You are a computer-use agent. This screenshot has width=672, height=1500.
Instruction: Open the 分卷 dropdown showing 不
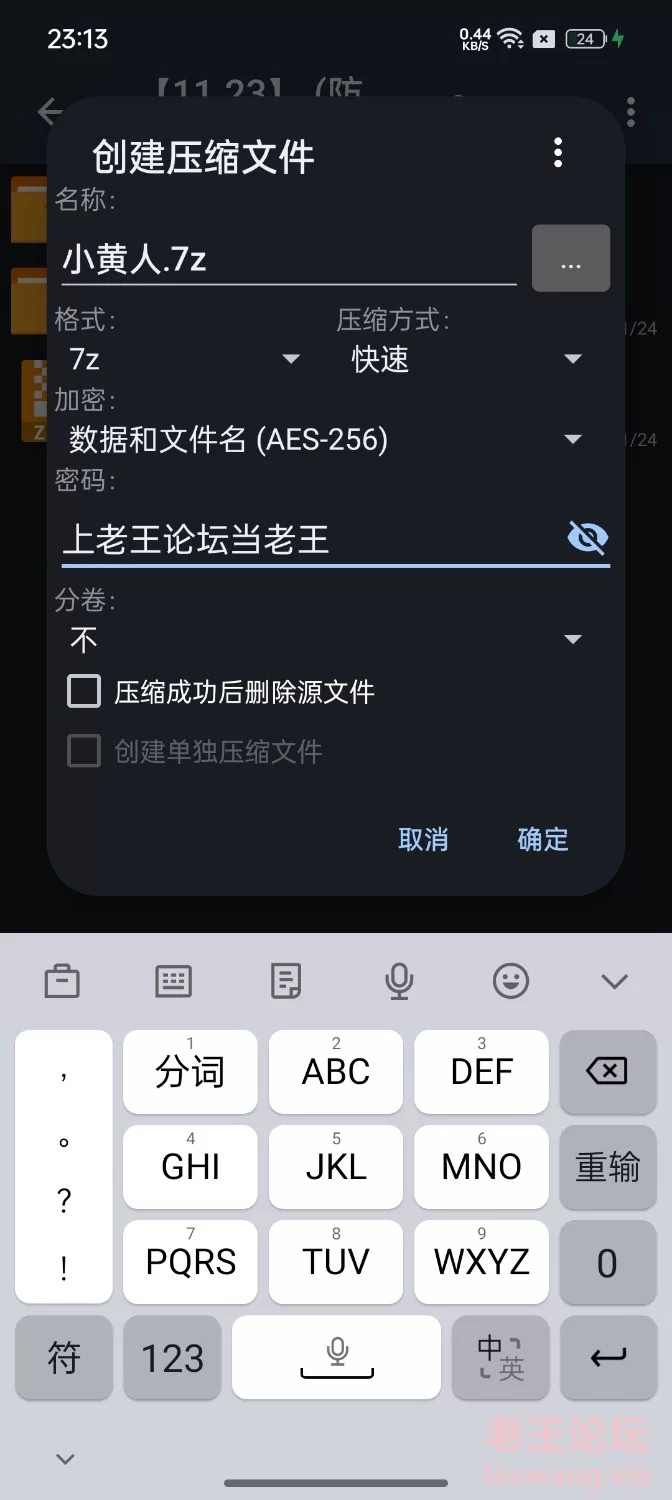(325, 639)
